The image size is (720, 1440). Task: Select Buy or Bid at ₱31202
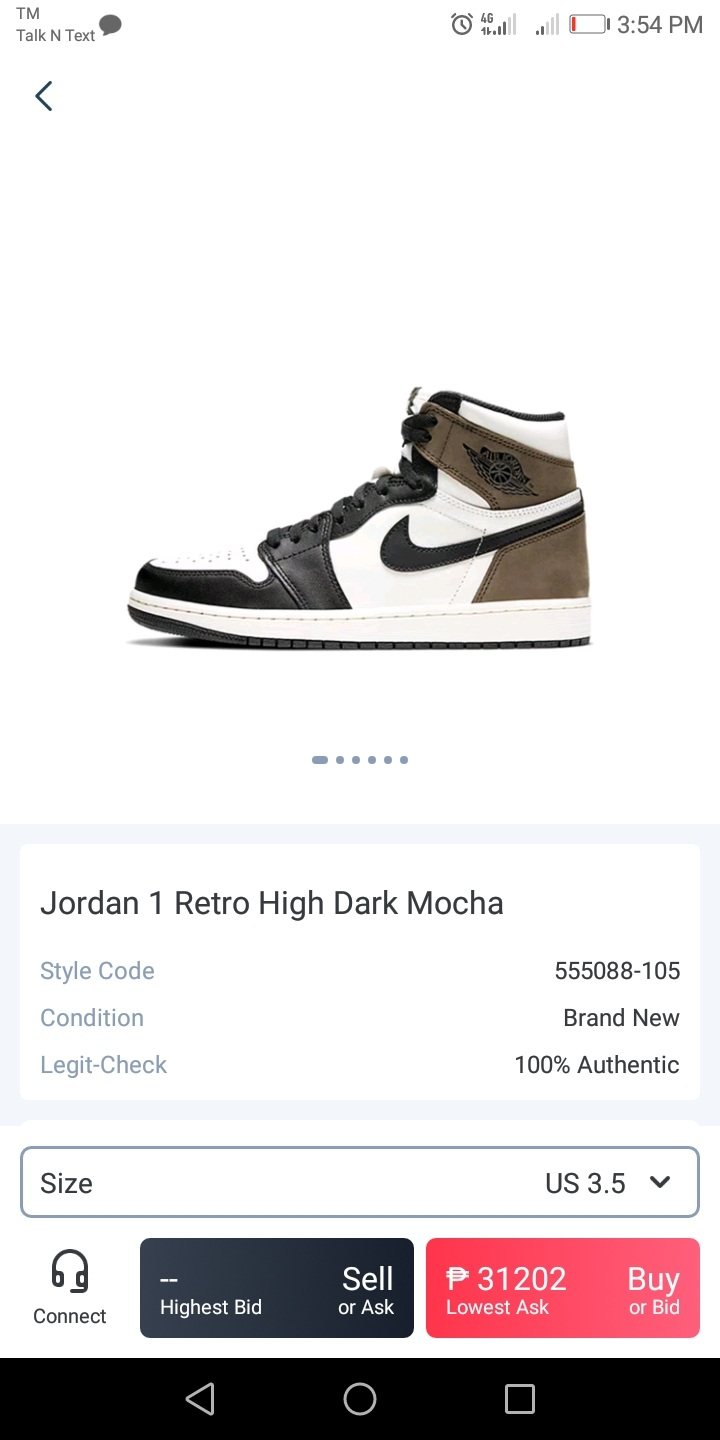click(562, 1288)
